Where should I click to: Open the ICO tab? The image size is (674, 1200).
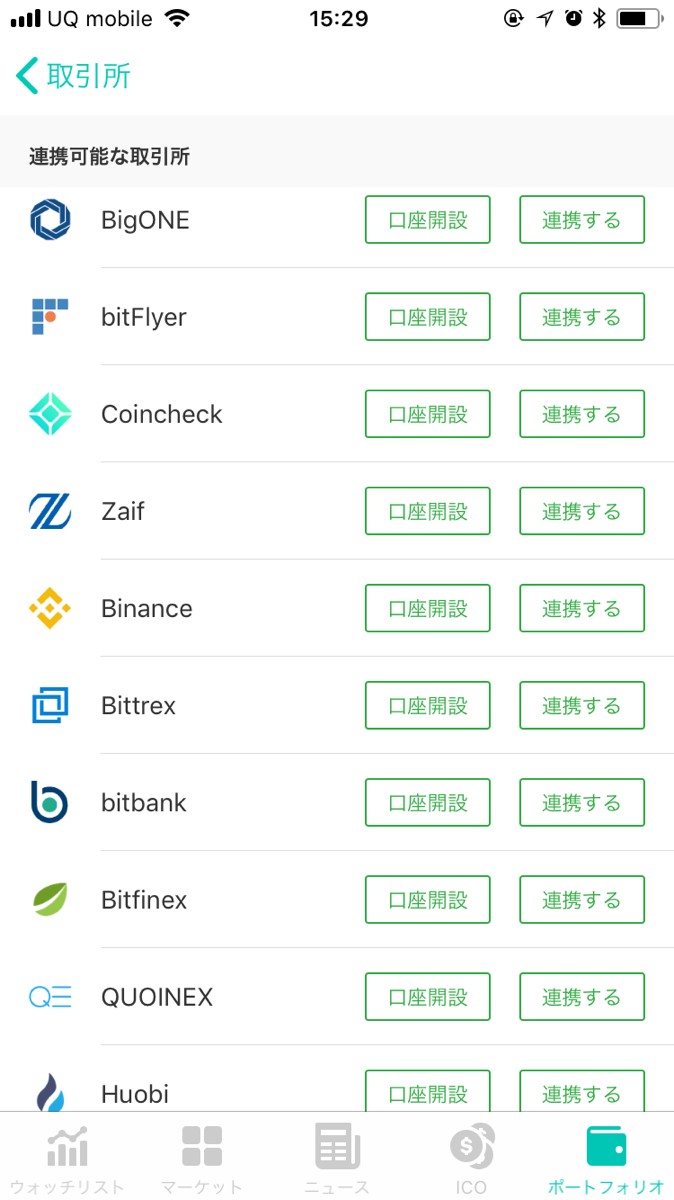tap(471, 1157)
